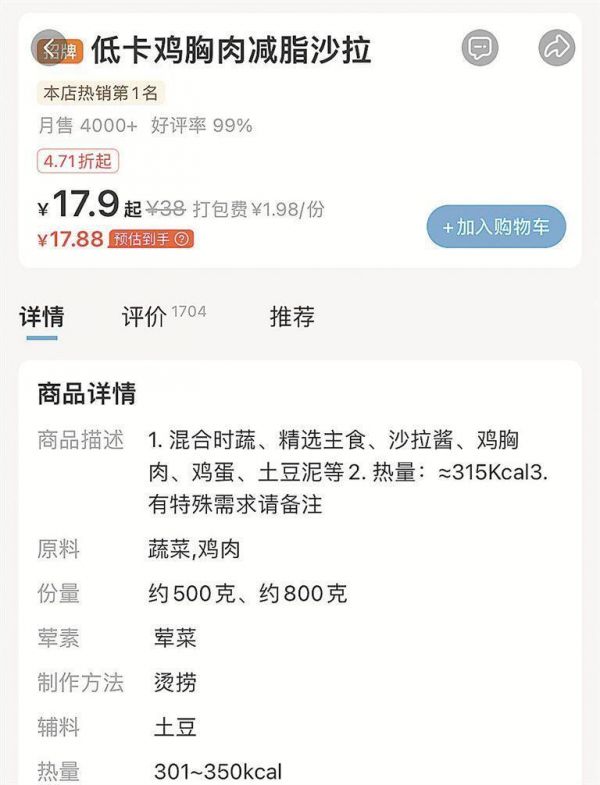Screen dimensions: 600x785
Task: Share this chicken salad product
Action: coord(557,47)
